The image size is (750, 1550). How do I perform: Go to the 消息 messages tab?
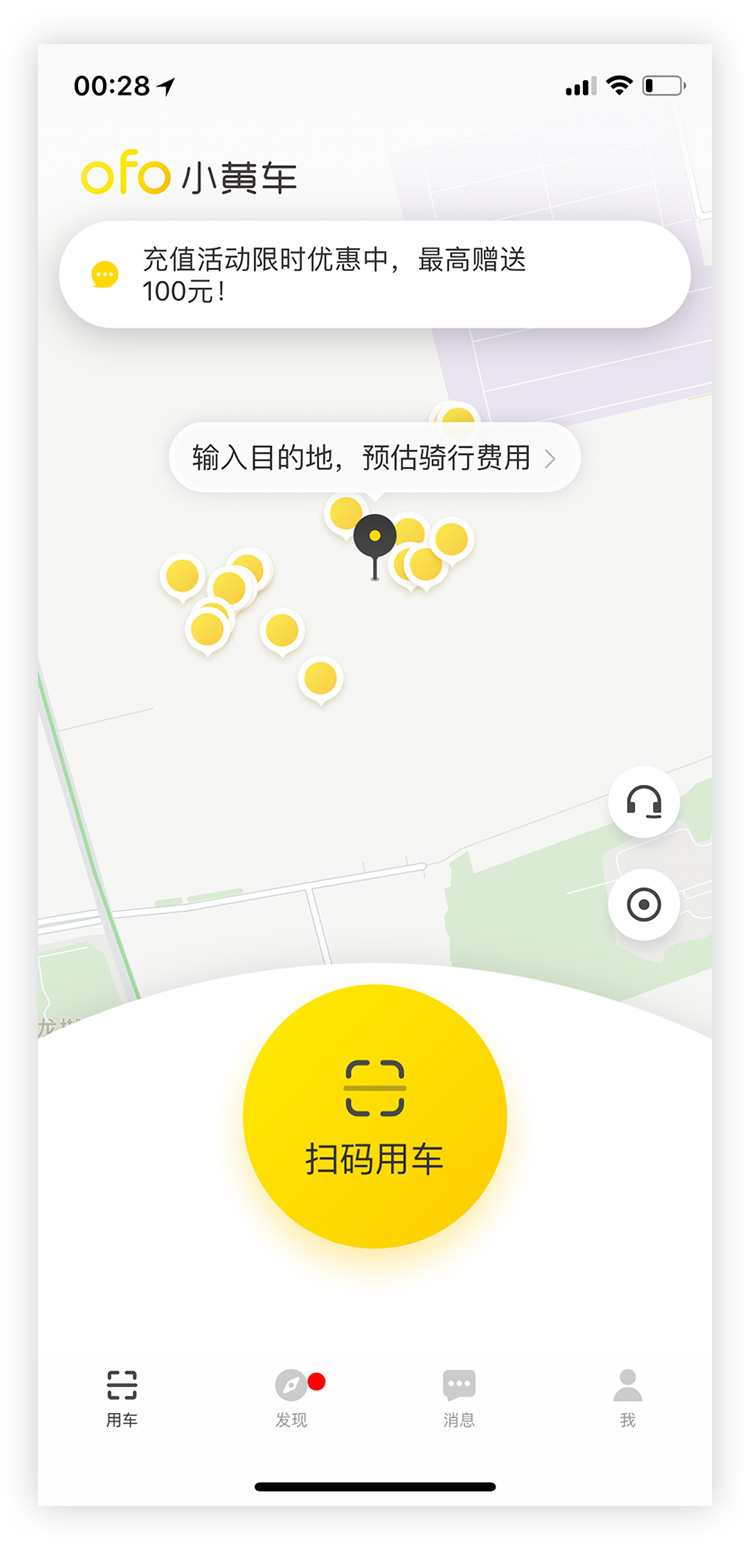(459, 1398)
